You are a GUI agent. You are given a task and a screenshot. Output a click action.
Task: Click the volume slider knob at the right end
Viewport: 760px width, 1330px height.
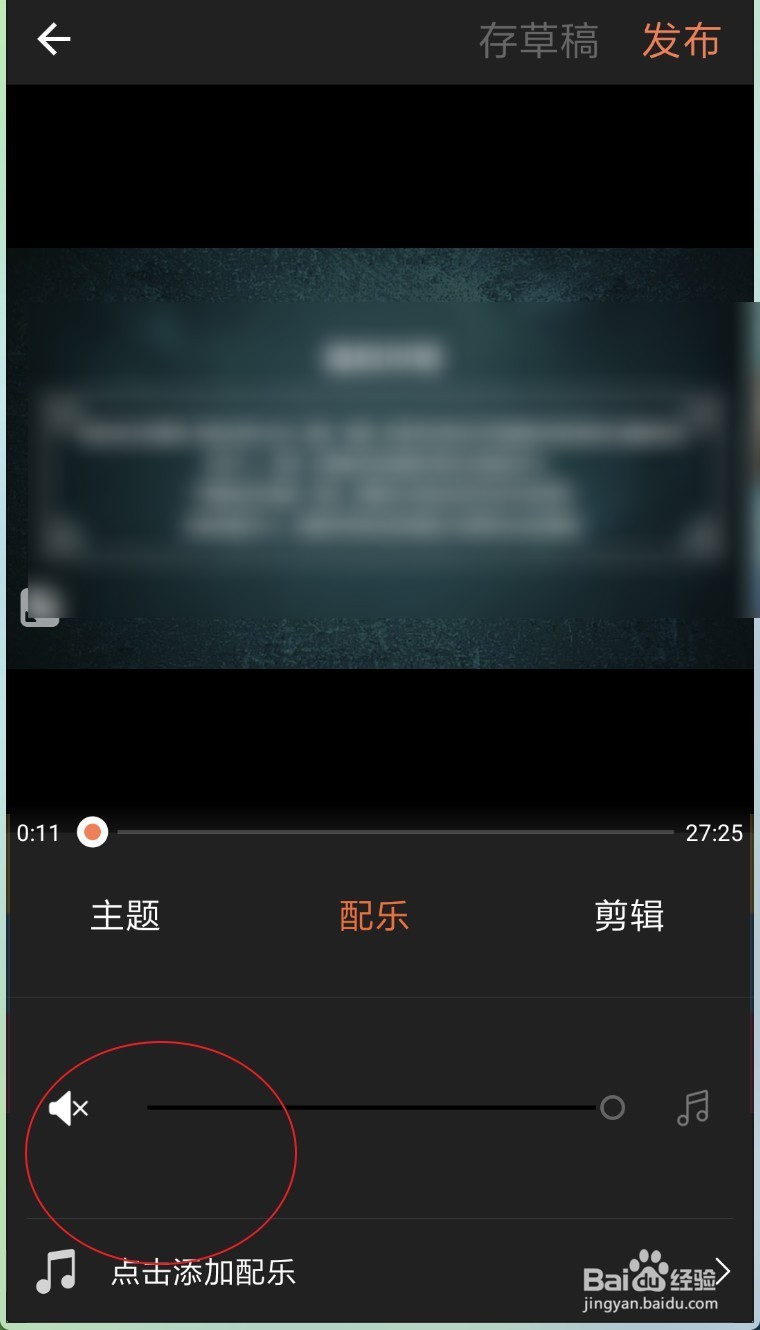point(612,1108)
